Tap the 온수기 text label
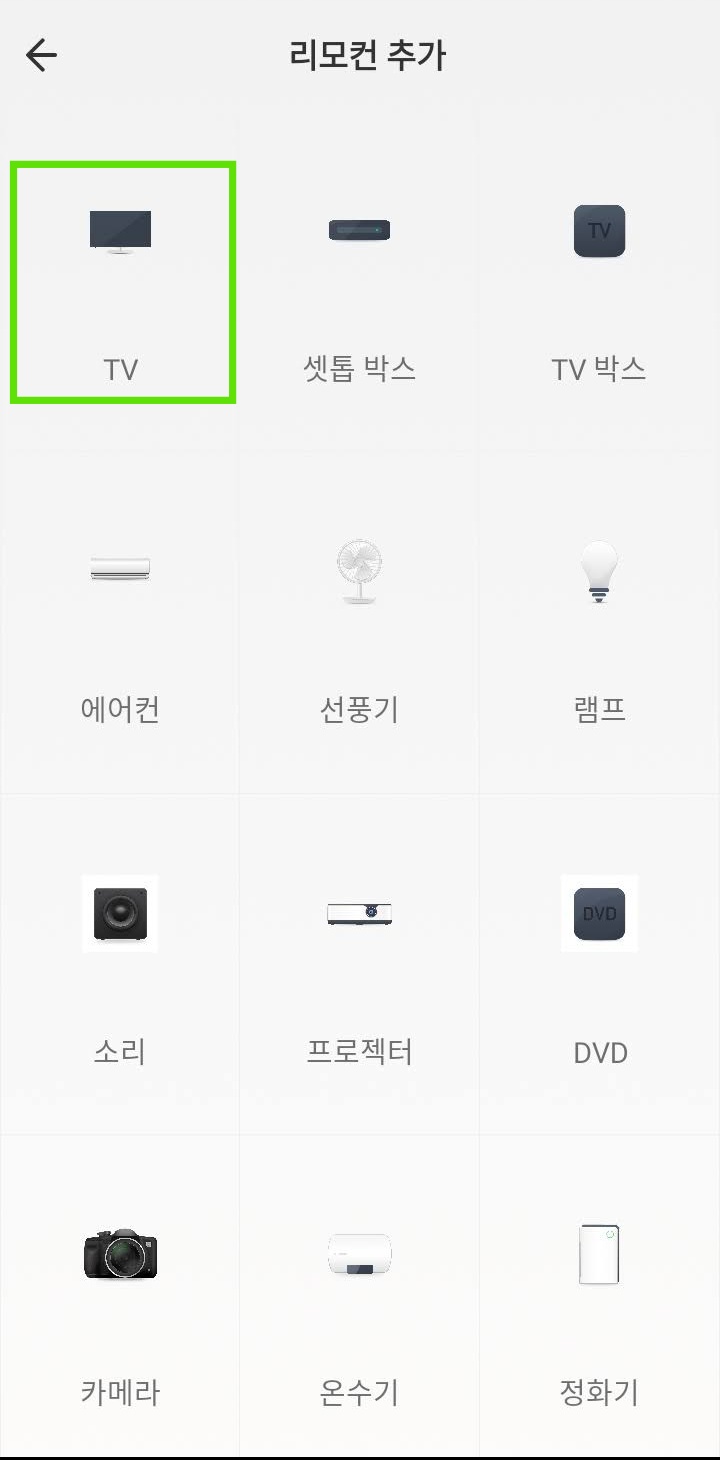Screen dimensions: 720x1460 pyautogui.click(x=359, y=1392)
